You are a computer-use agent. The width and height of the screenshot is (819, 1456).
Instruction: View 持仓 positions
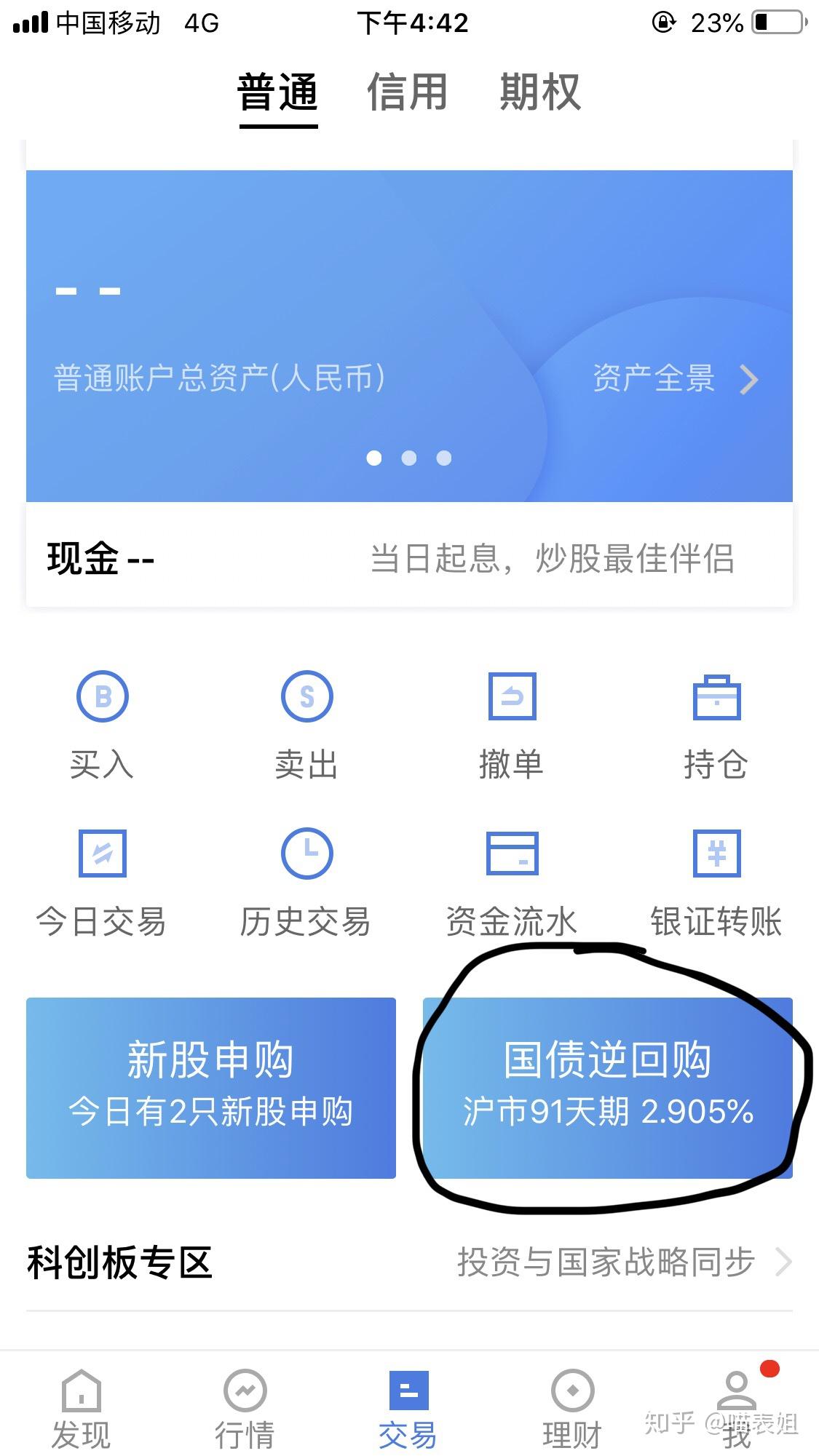[x=716, y=725]
